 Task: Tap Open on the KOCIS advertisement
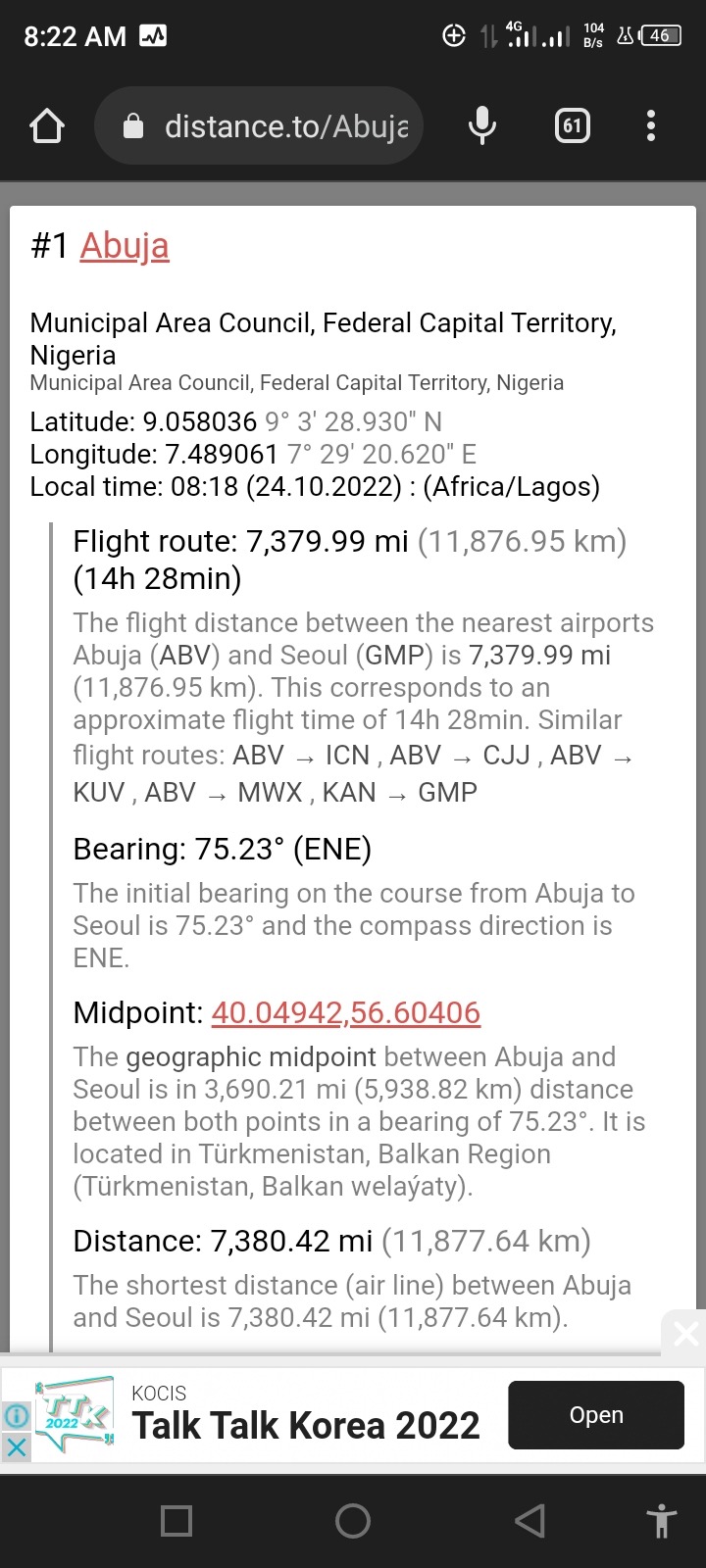[x=595, y=1414]
